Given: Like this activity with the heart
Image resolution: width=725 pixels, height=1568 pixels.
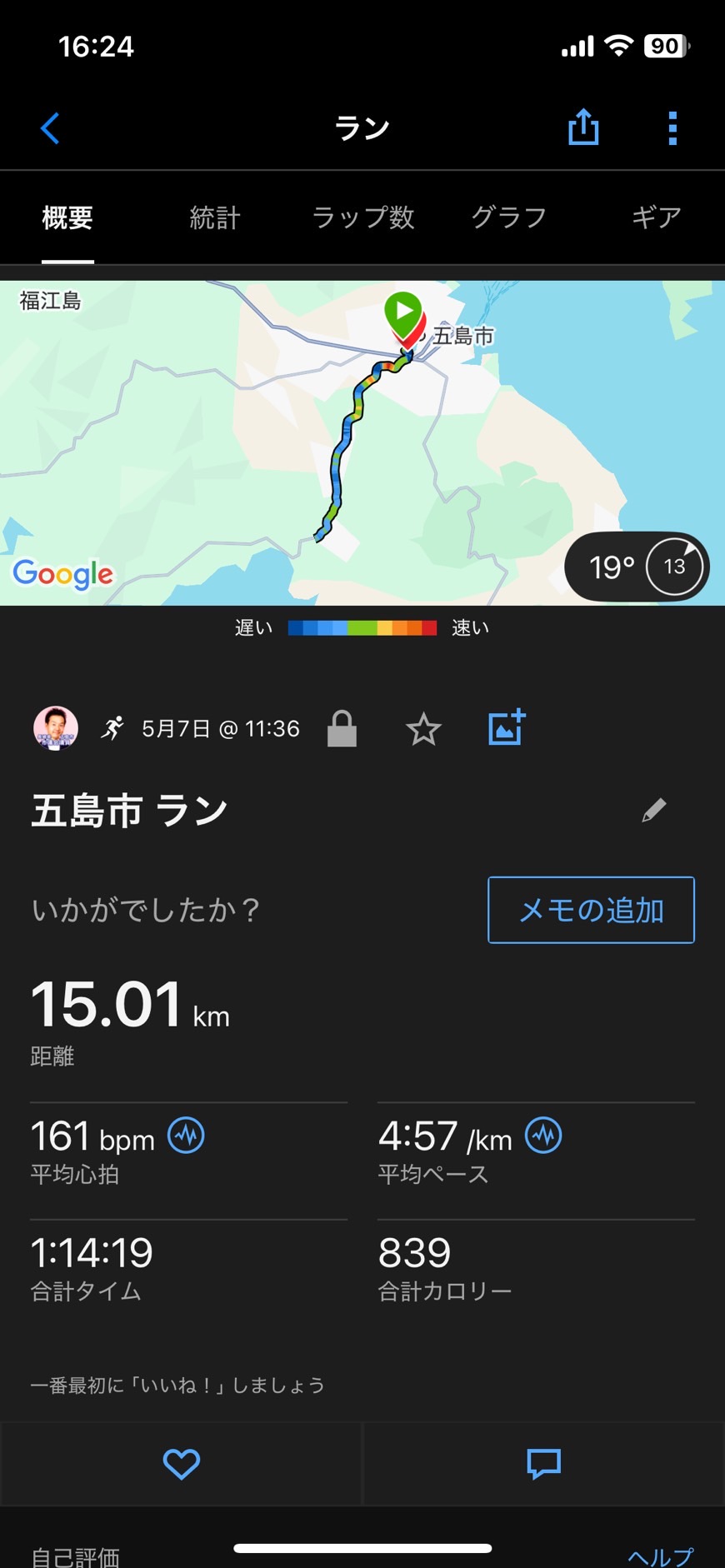Looking at the screenshot, I should tap(181, 1464).
